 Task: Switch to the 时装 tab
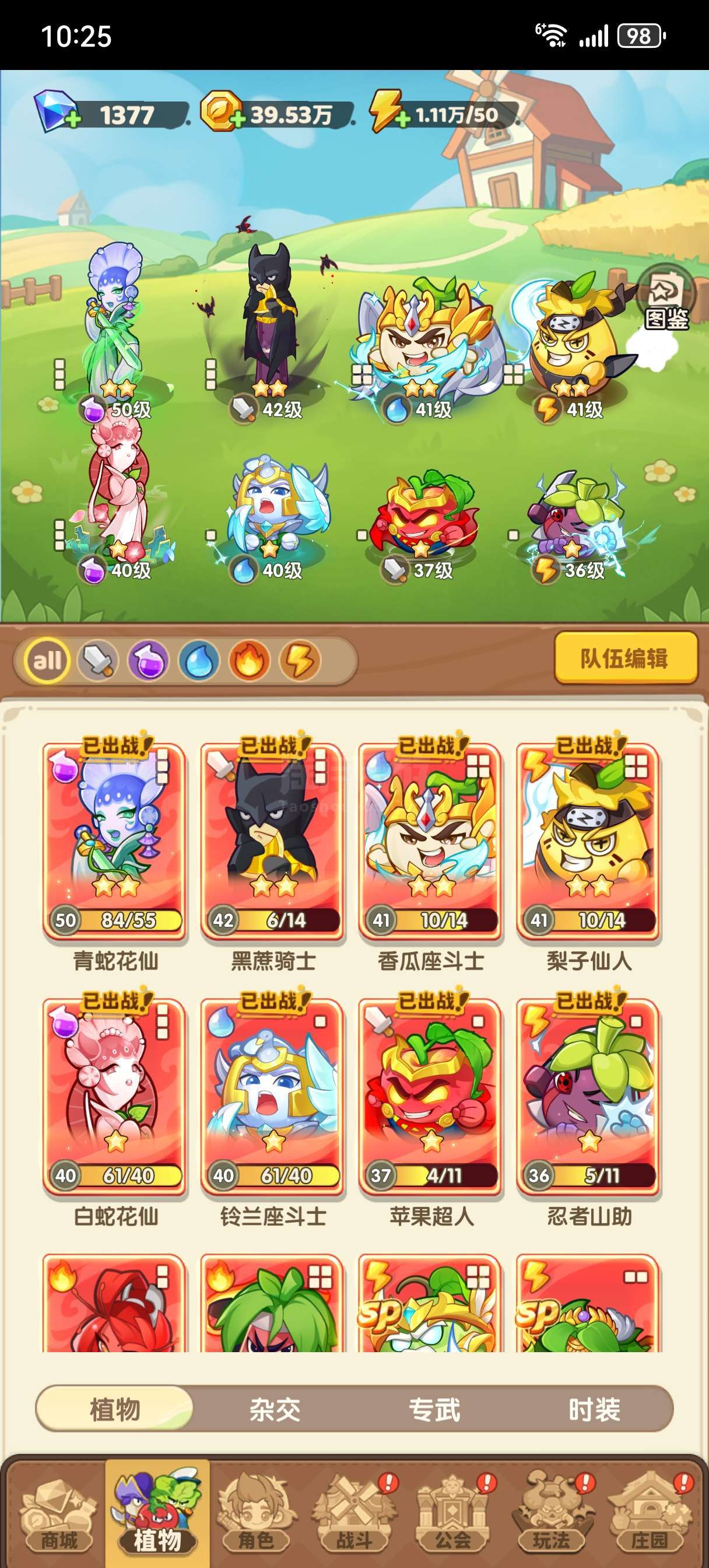click(x=594, y=1409)
